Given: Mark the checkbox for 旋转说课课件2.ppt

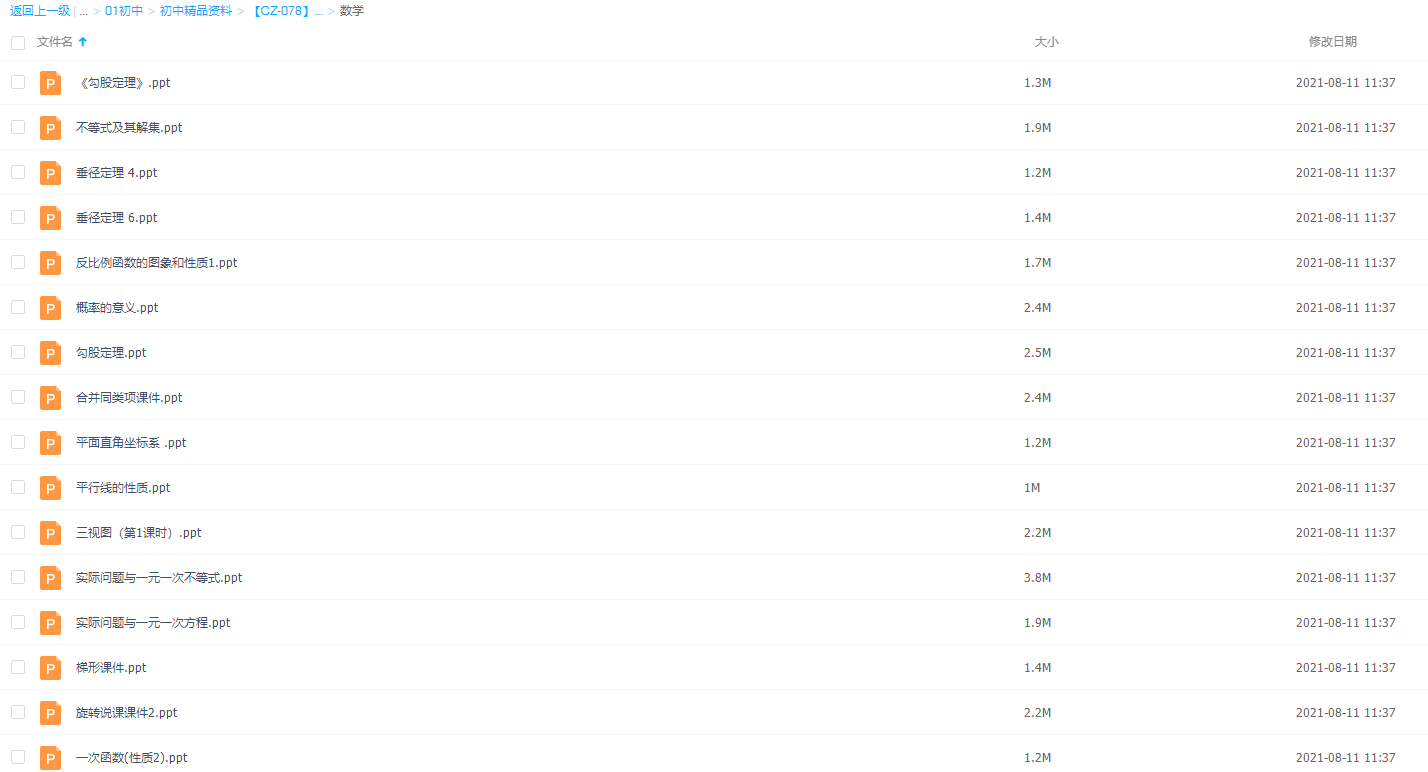Looking at the screenshot, I should coord(18,712).
